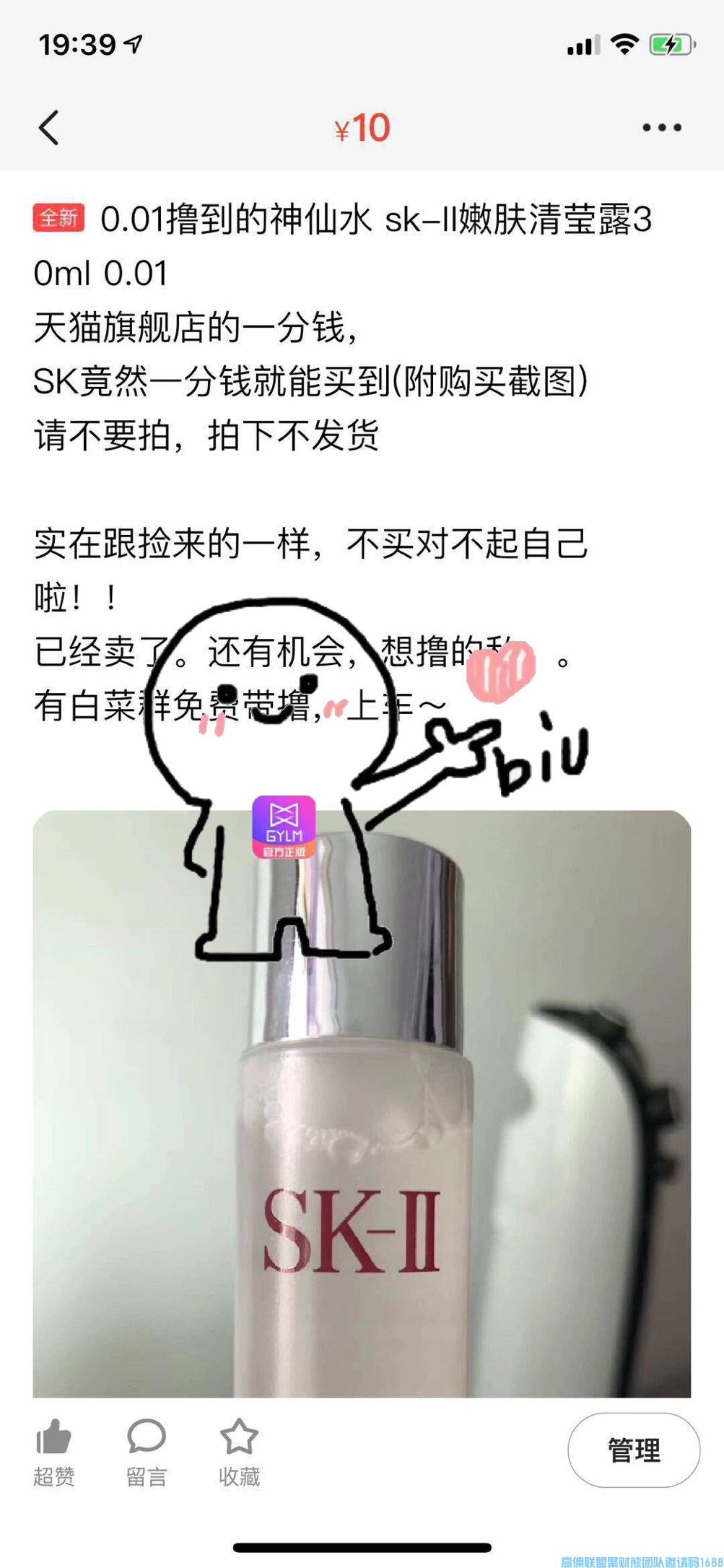Give this listing a 超赞 like
This screenshot has width=724, height=1568.
coord(53,1451)
